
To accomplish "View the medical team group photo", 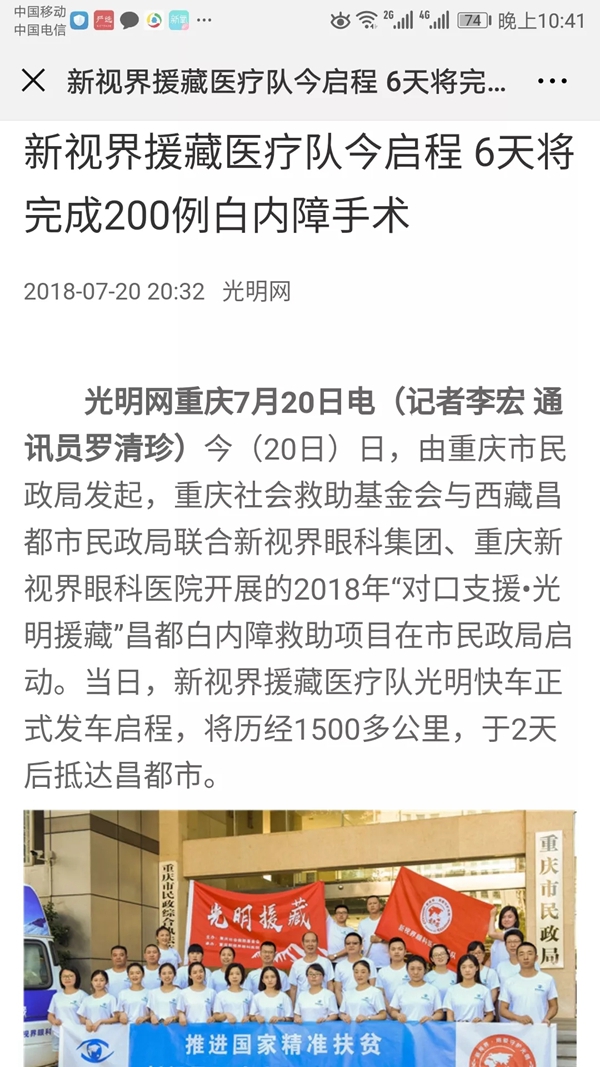I will click(300, 938).
